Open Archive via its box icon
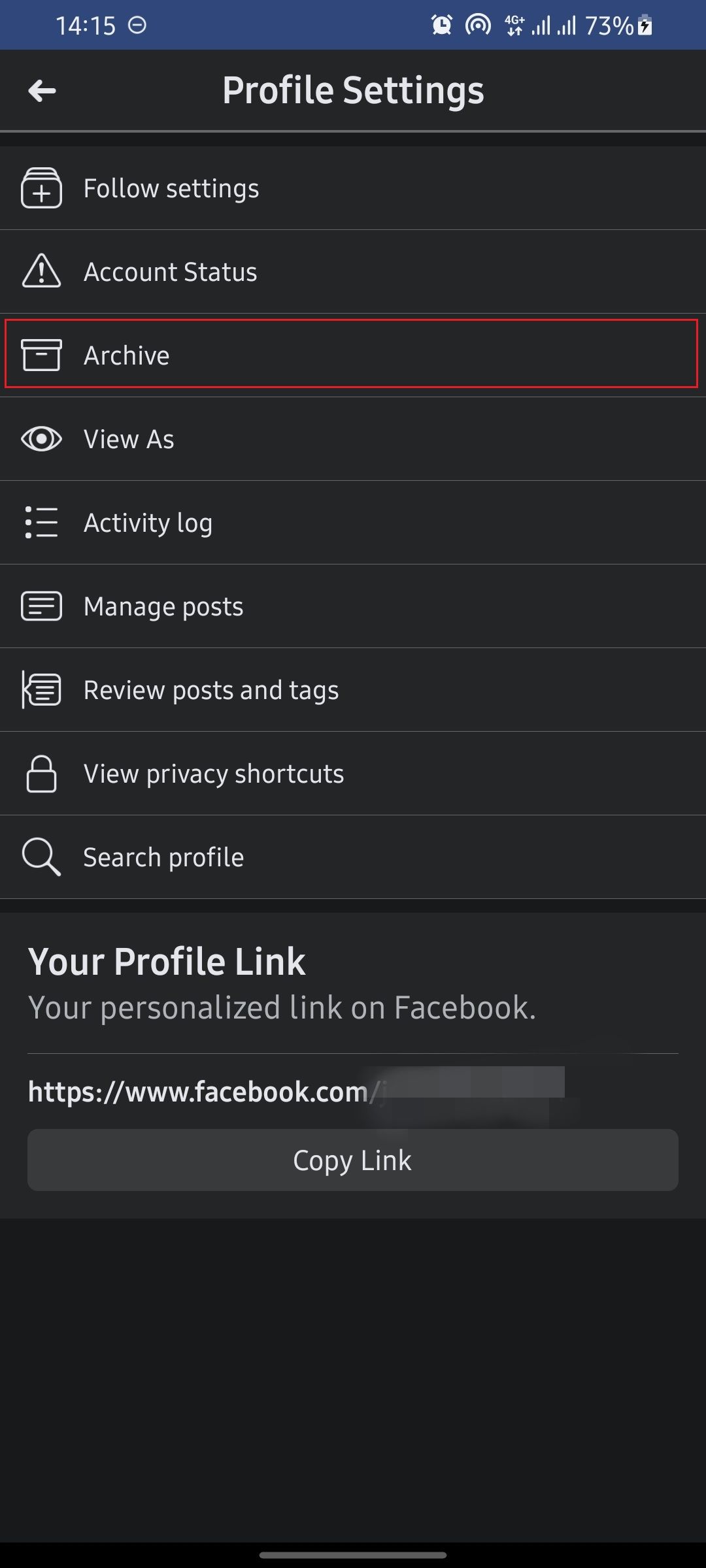The height and width of the screenshot is (1568, 706). [x=41, y=355]
